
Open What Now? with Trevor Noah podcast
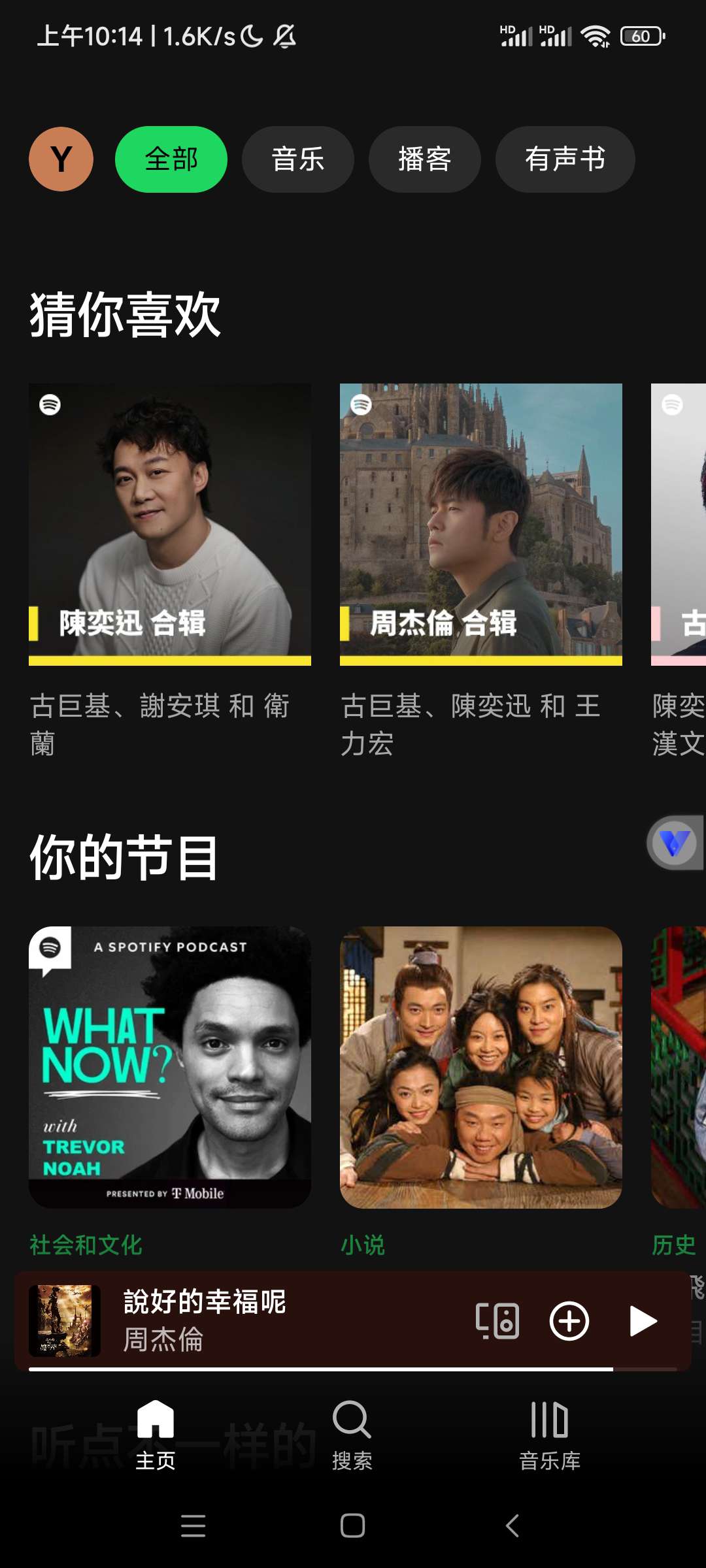click(x=170, y=1067)
